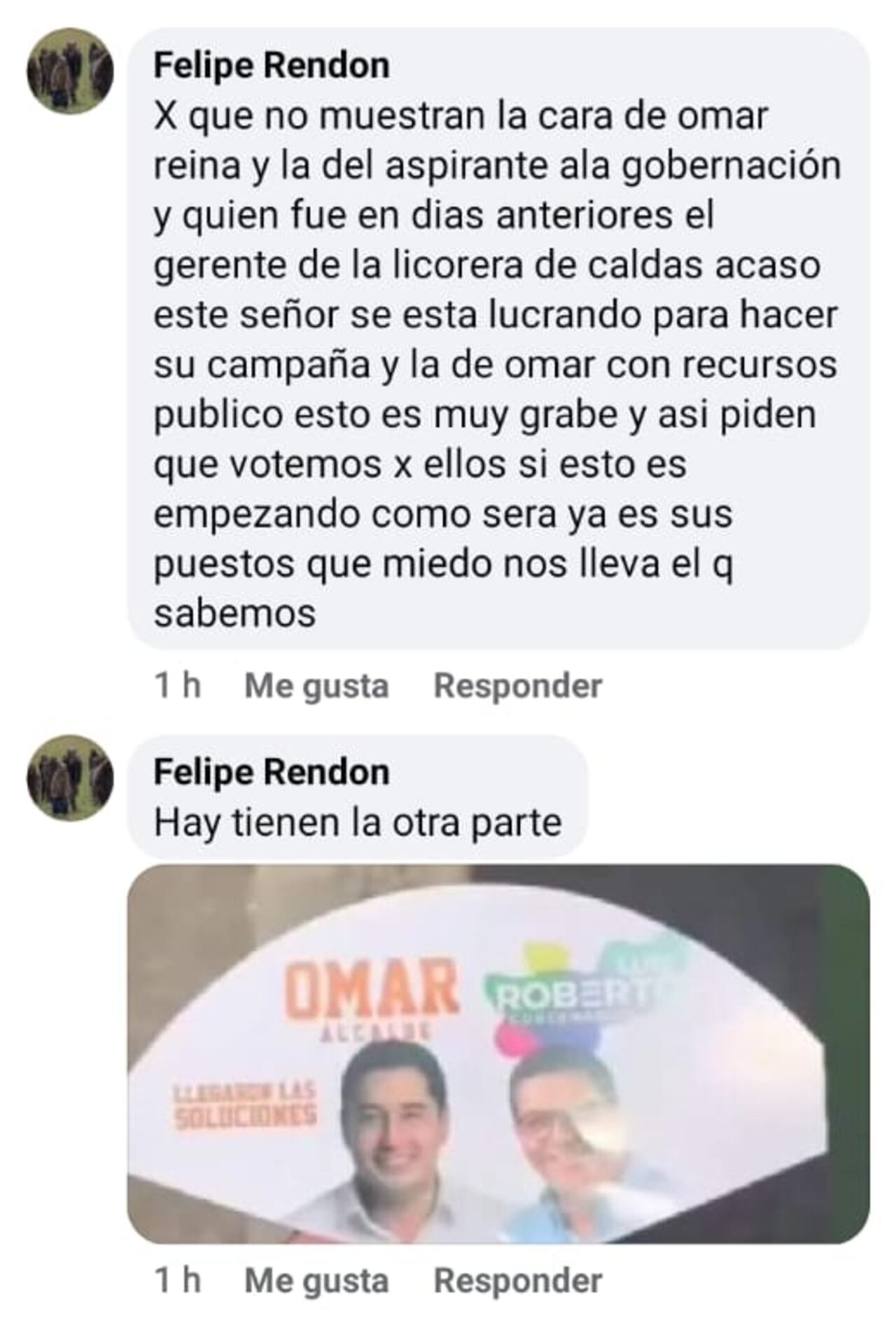Screen dimensions: 896x1320
Task: Tap Felipe Rendon's avatar beside the photo comment
Action: (x=70, y=778)
